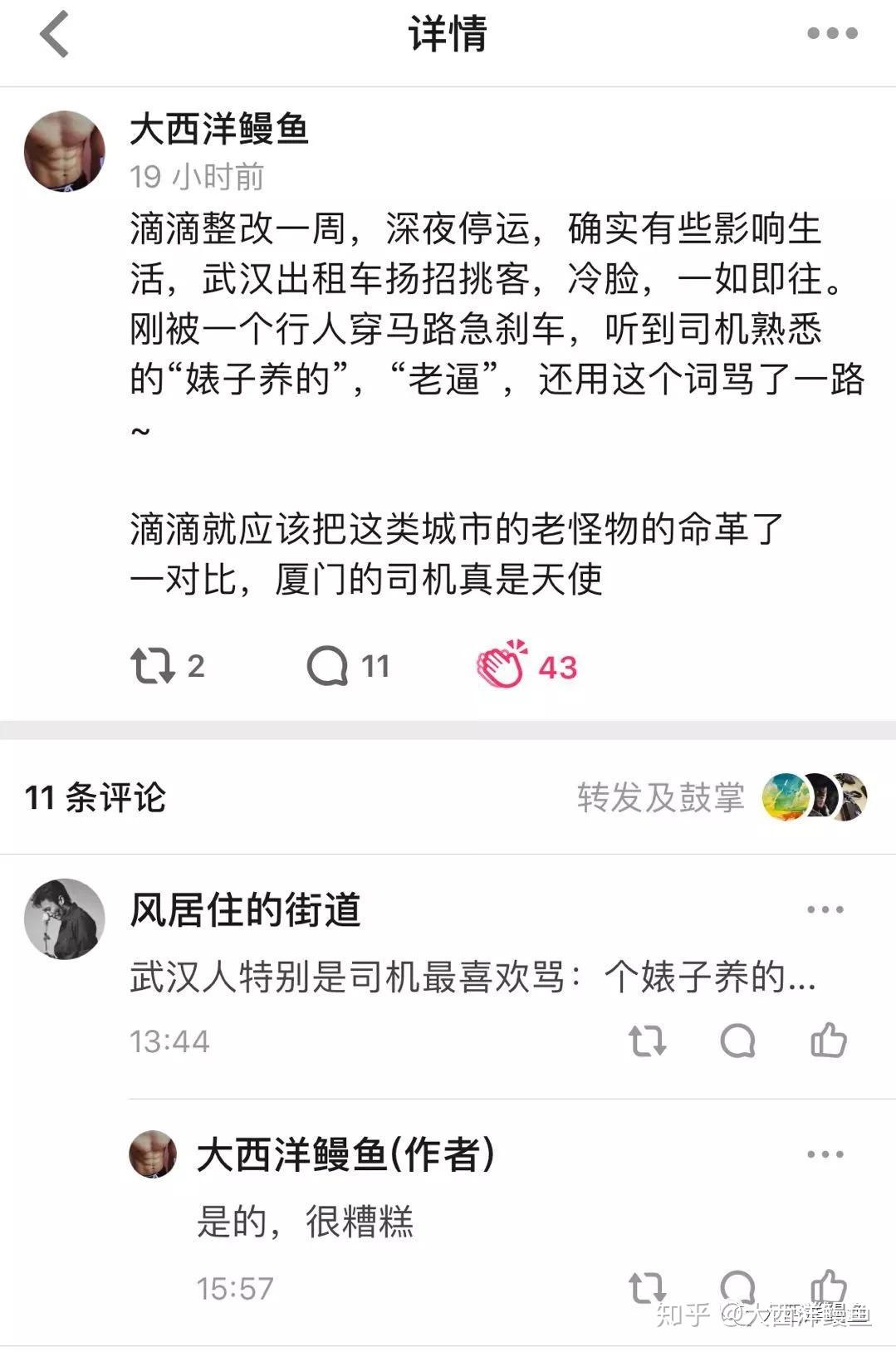Reply to 风居住的街道's comment
Screen dimensions: 896x1352
(x=737, y=1041)
